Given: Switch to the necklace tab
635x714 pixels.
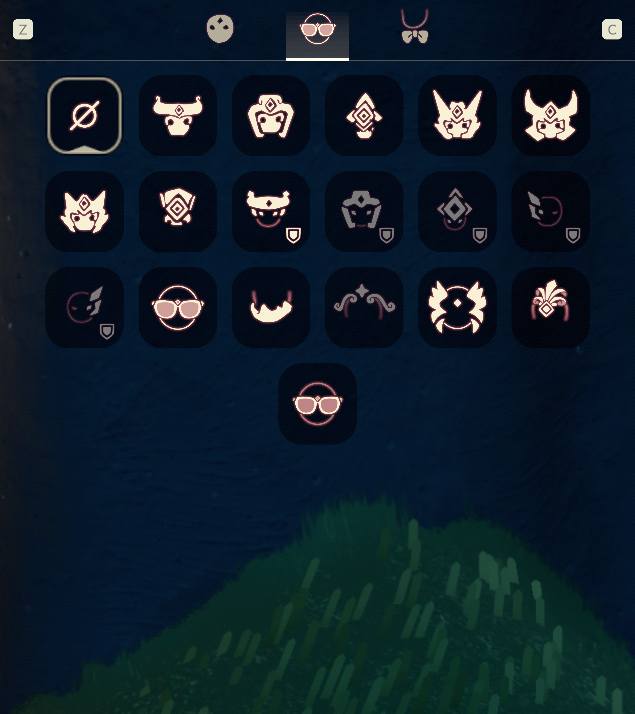Looking at the screenshot, I should pos(414,28).
